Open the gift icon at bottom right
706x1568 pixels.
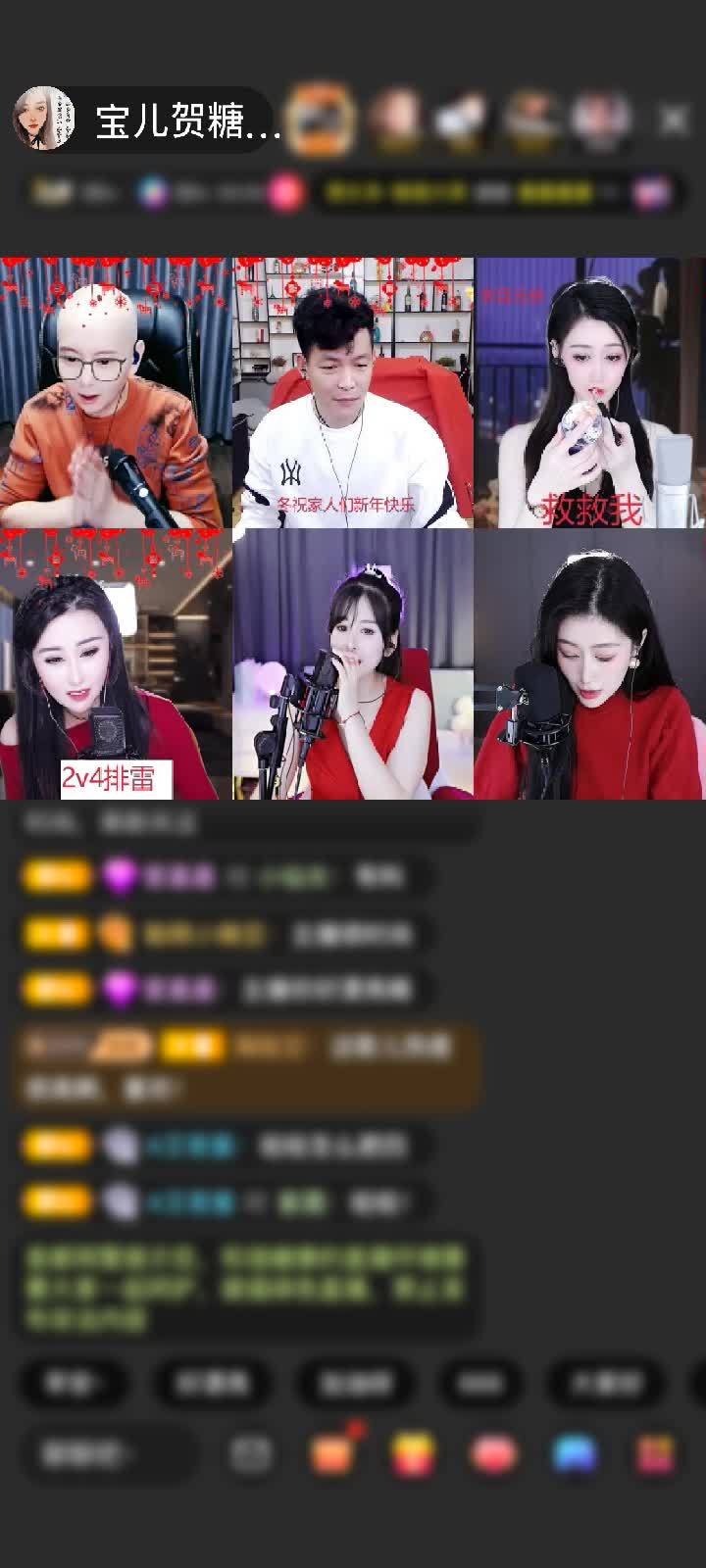[x=655, y=1453]
